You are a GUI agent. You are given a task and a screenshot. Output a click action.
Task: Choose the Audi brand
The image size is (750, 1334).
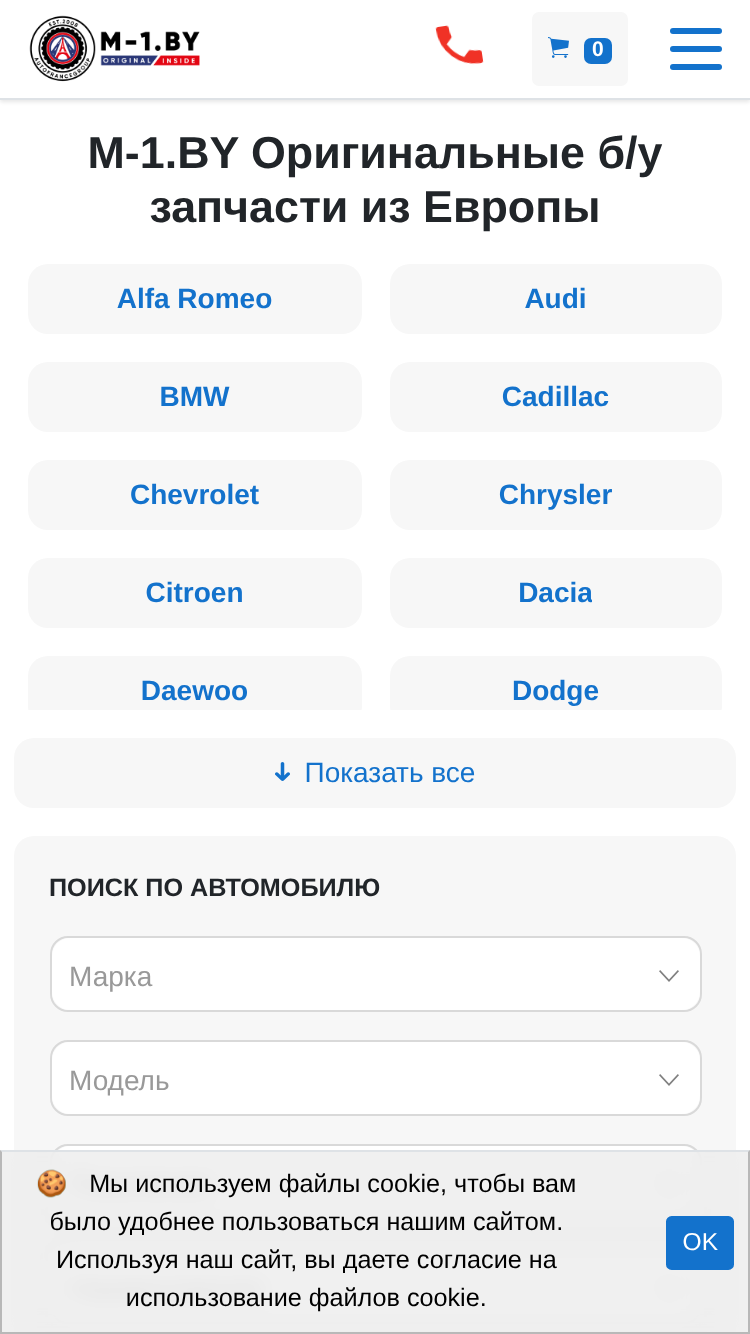(556, 299)
